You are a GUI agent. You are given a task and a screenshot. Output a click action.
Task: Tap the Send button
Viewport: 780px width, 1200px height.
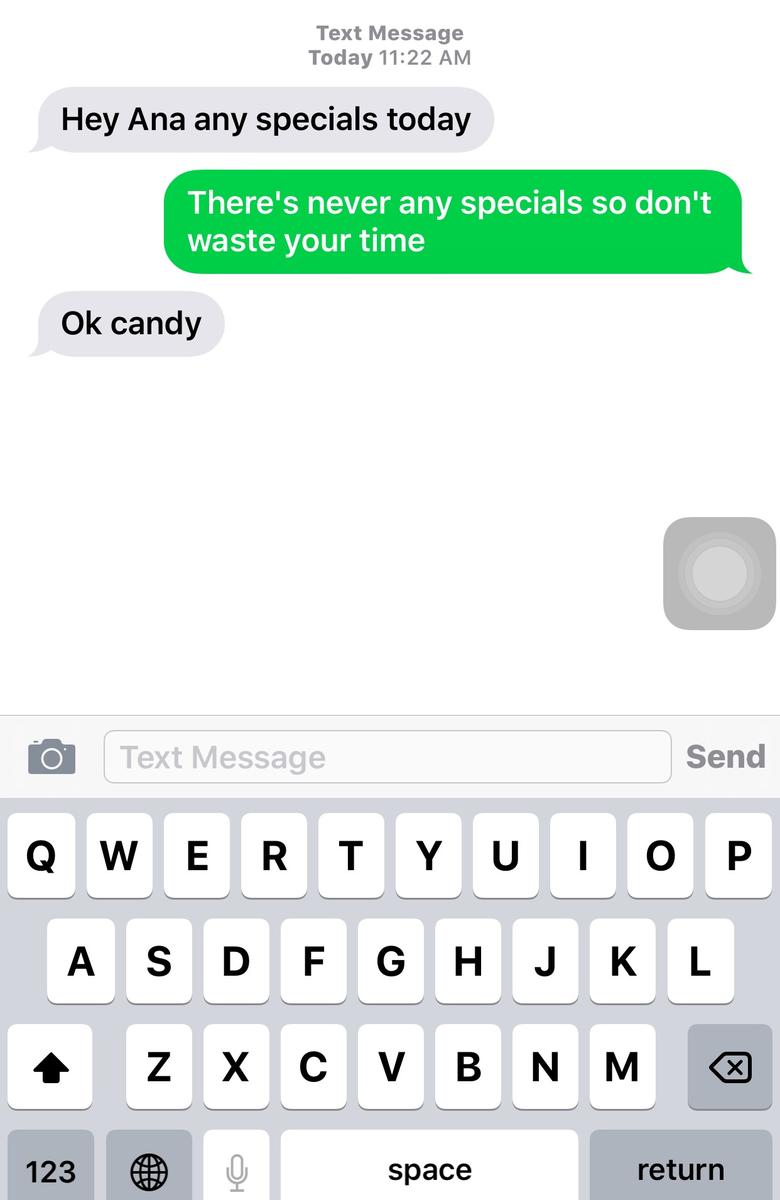(x=725, y=757)
